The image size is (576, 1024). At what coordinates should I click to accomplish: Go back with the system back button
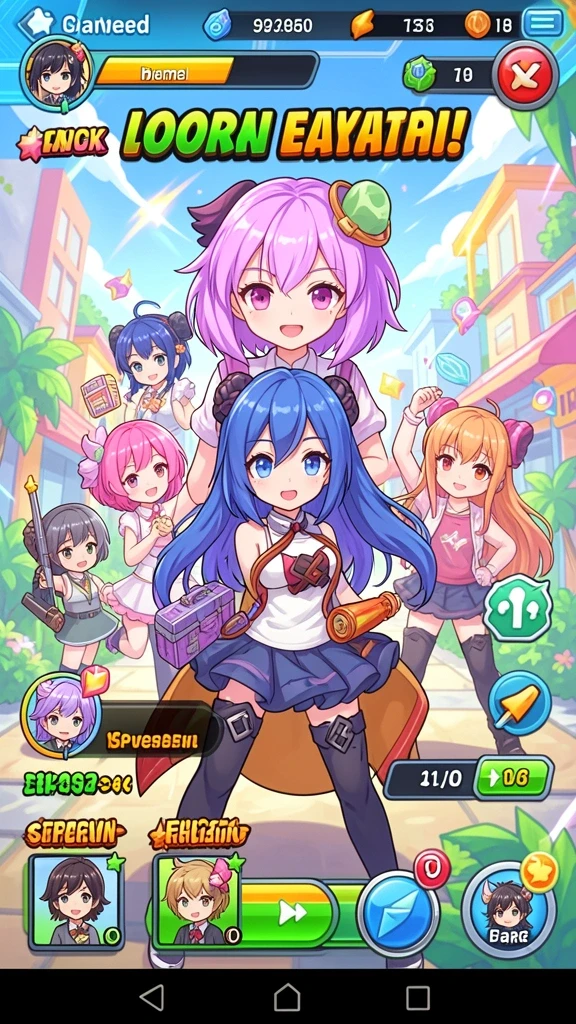[x=152, y=997]
